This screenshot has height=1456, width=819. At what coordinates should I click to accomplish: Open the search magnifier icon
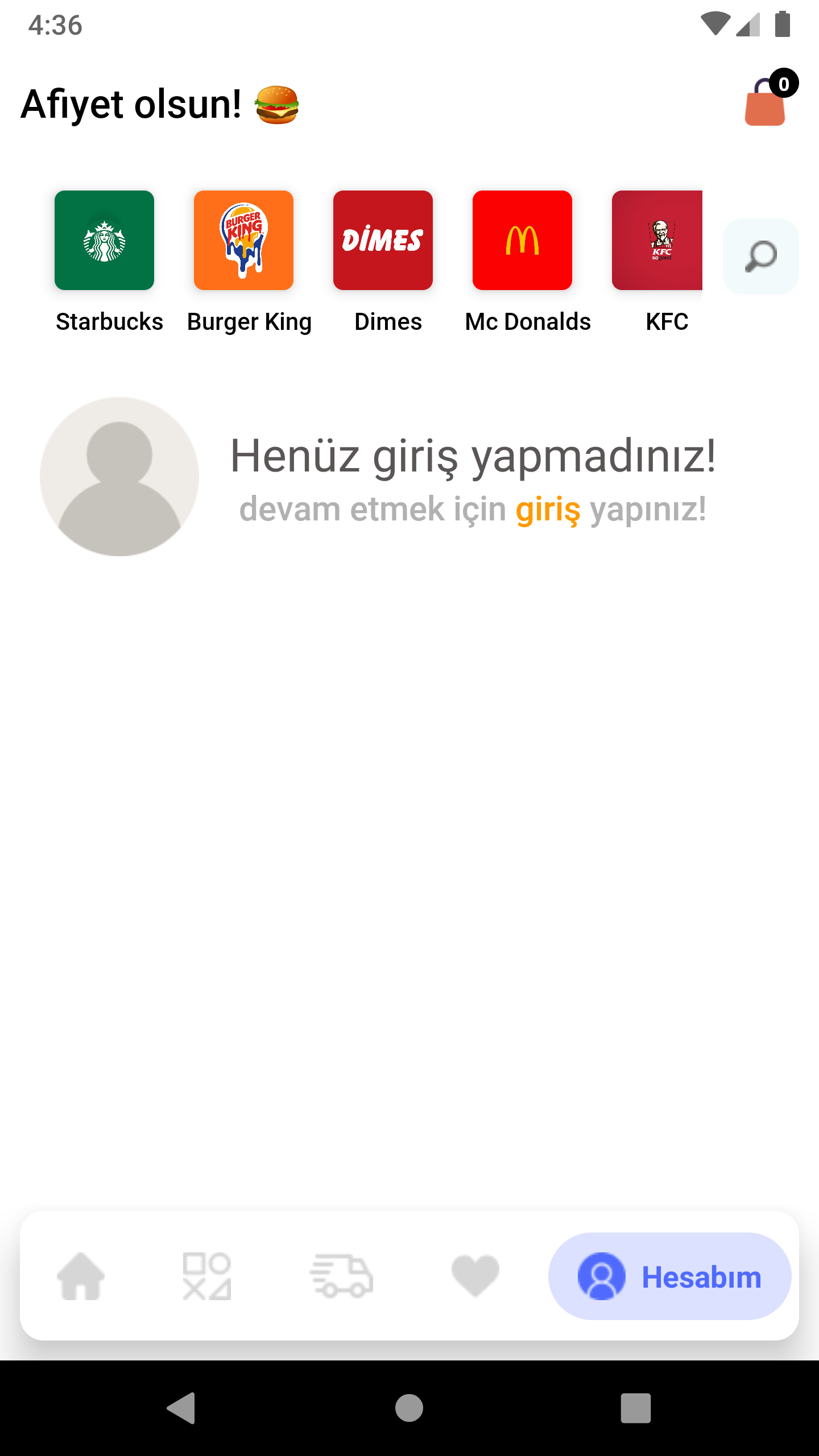tap(760, 256)
